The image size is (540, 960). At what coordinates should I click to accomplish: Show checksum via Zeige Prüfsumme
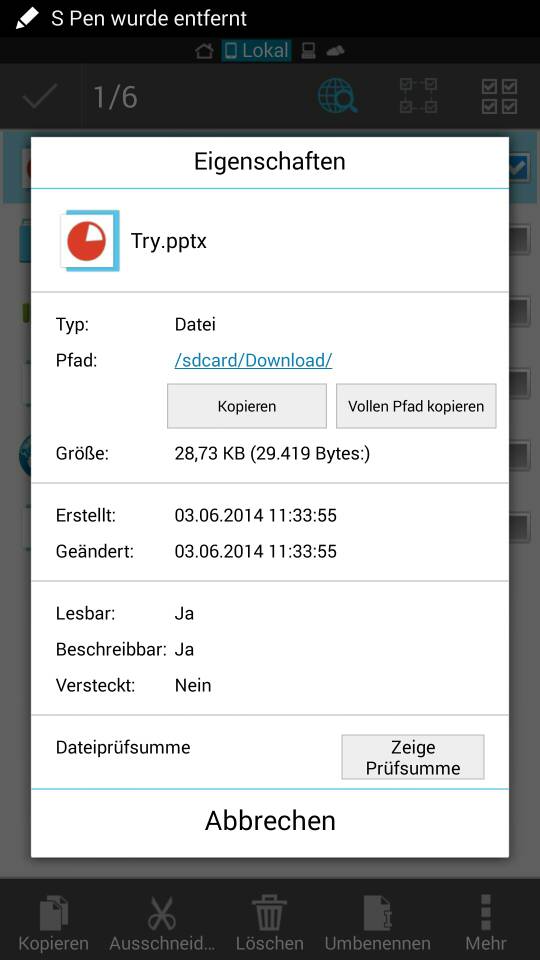pos(413,757)
